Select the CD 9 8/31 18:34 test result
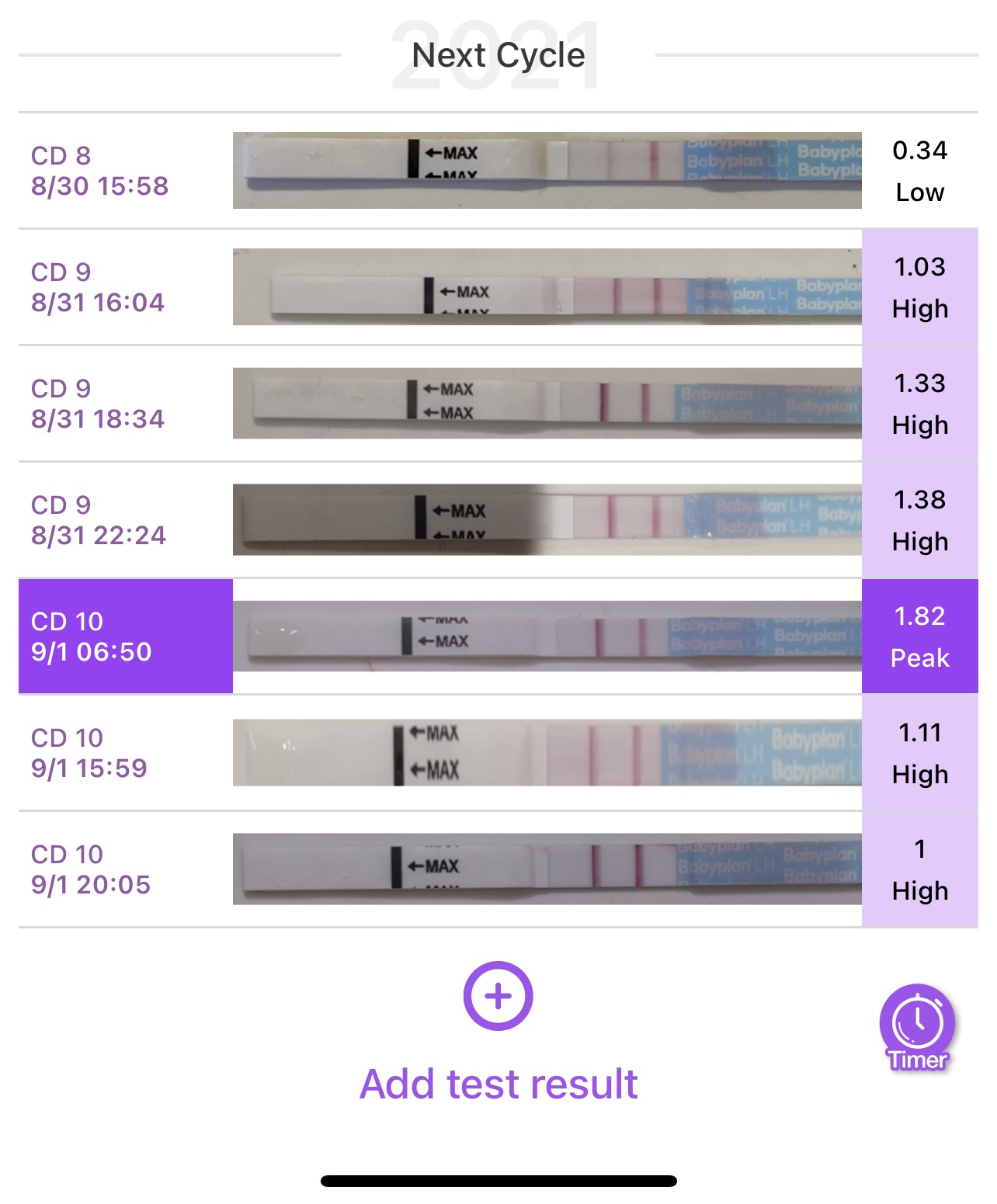 (497, 404)
